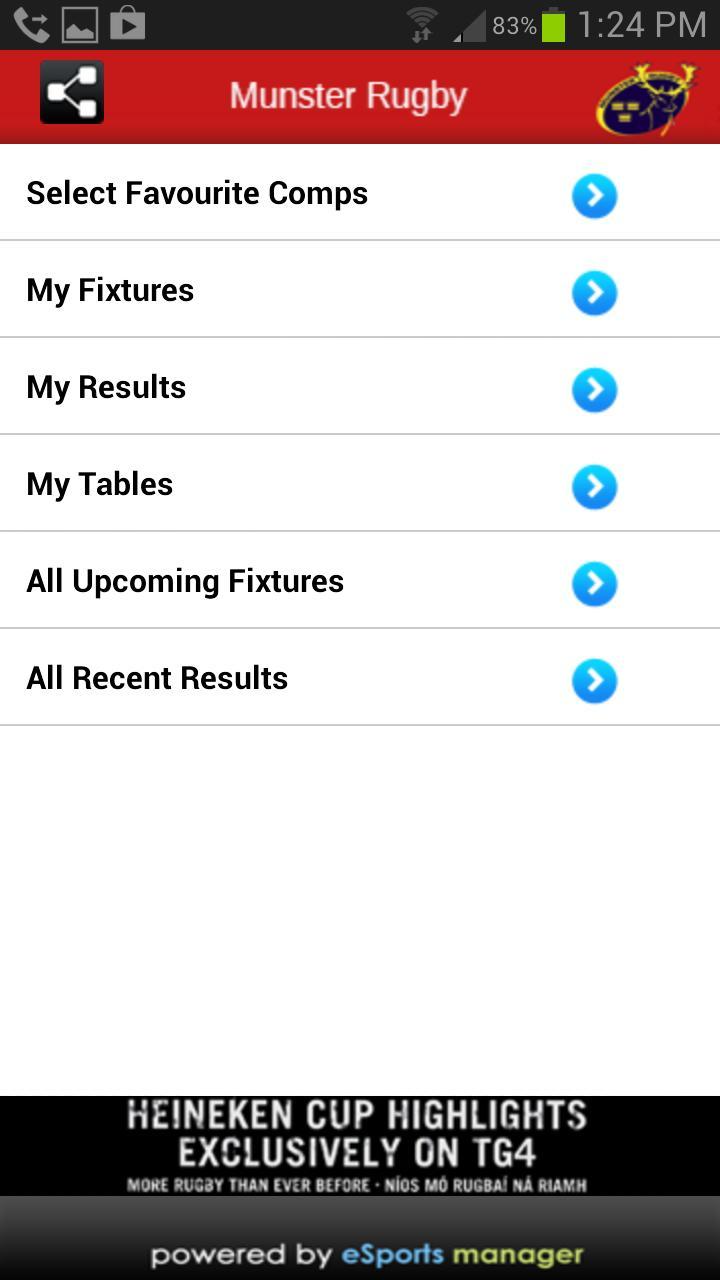Go to My Fixtures
The height and width of the screenshot is (1280, 720).
point(360,290)
